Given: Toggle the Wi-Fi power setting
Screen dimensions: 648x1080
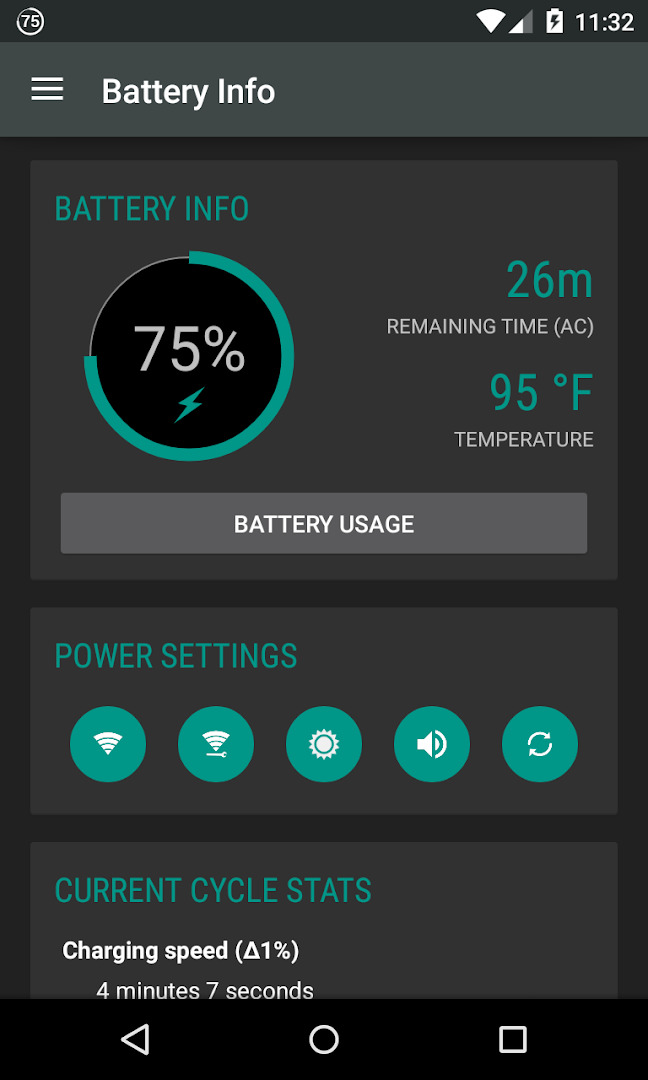Looking at the screenshot, I should pyautogui.click(x=108, y=745).
